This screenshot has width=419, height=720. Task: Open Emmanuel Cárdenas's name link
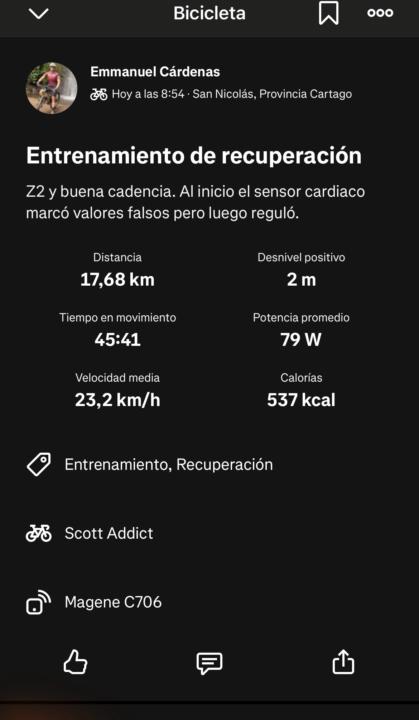[x=155, y=72]
